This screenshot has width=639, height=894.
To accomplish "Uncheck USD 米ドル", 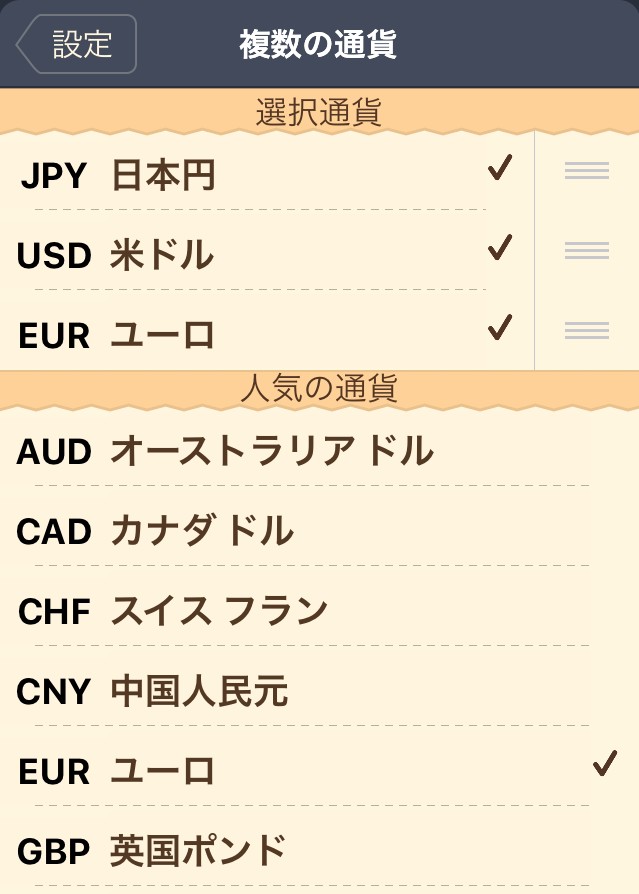I will pos(260,255).
